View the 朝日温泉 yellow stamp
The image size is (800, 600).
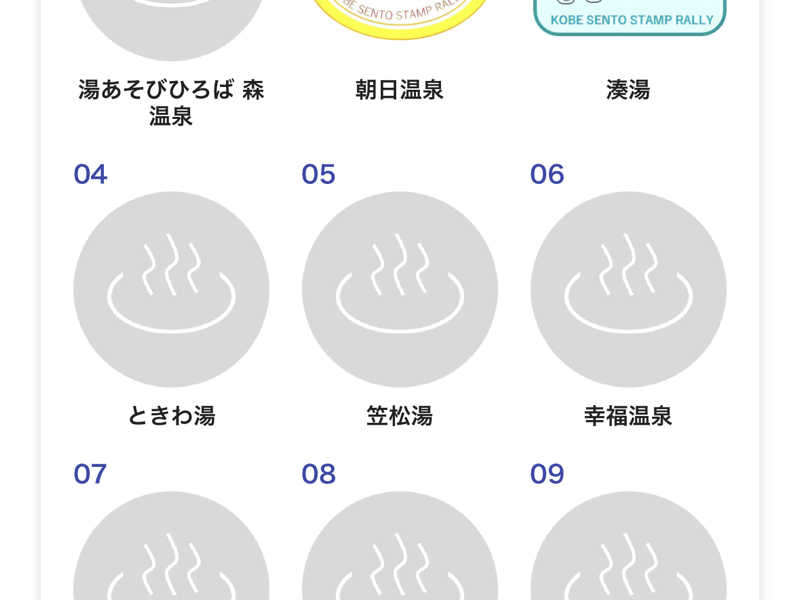pyautogui.click(x=399, y=20)
